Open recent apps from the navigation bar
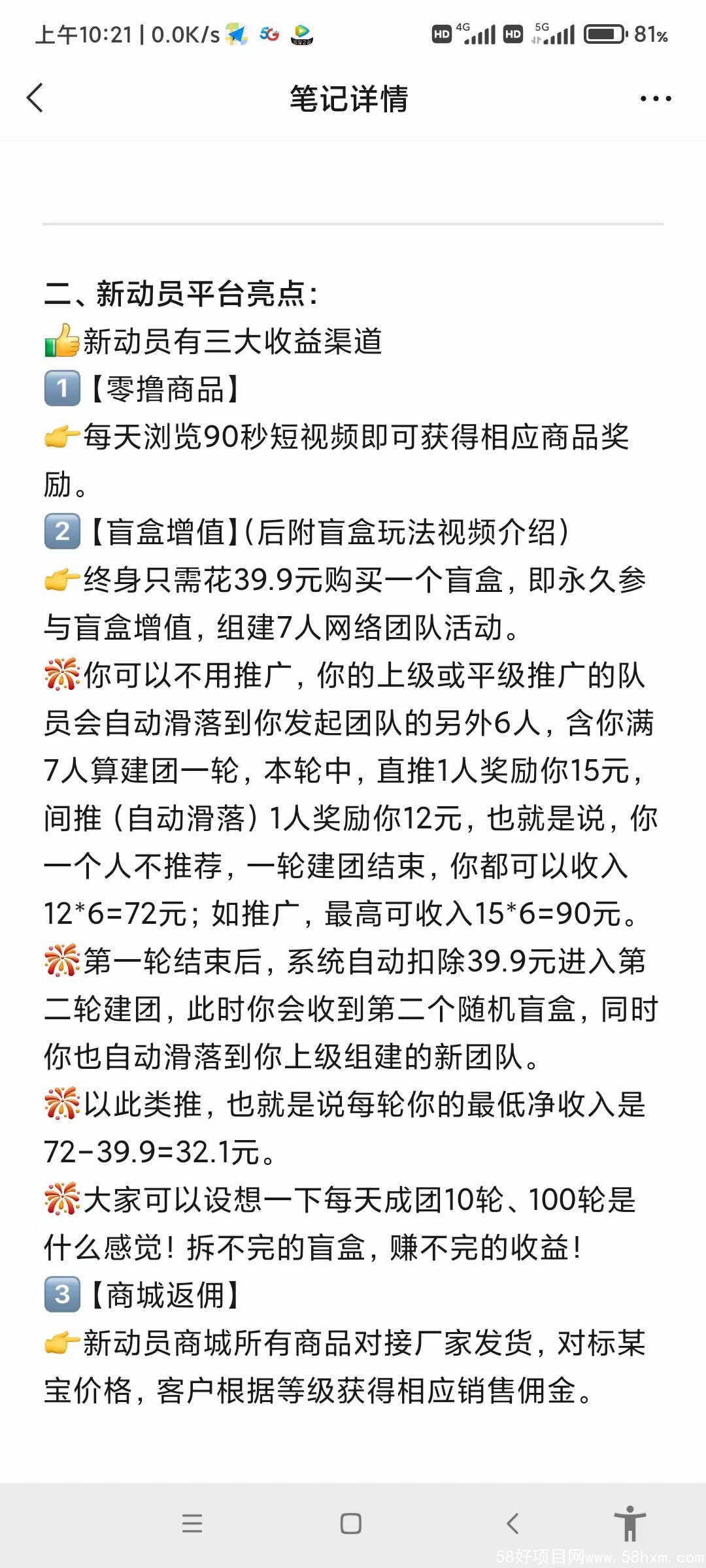The width and height of the screenshot is (706, 1568). point(192,1523)
